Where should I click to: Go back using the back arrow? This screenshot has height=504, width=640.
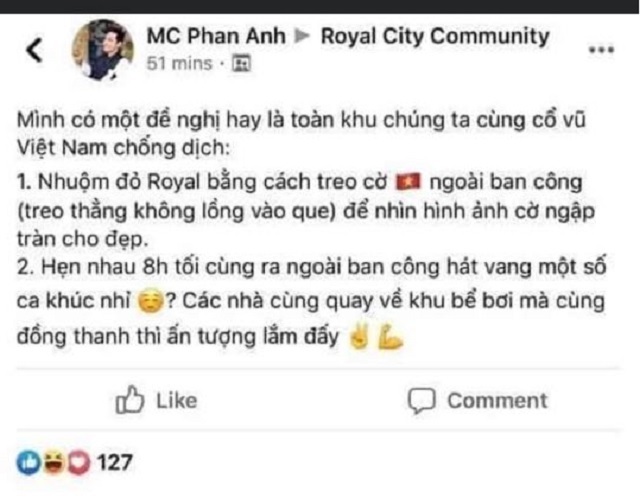(x=33, y=49)
